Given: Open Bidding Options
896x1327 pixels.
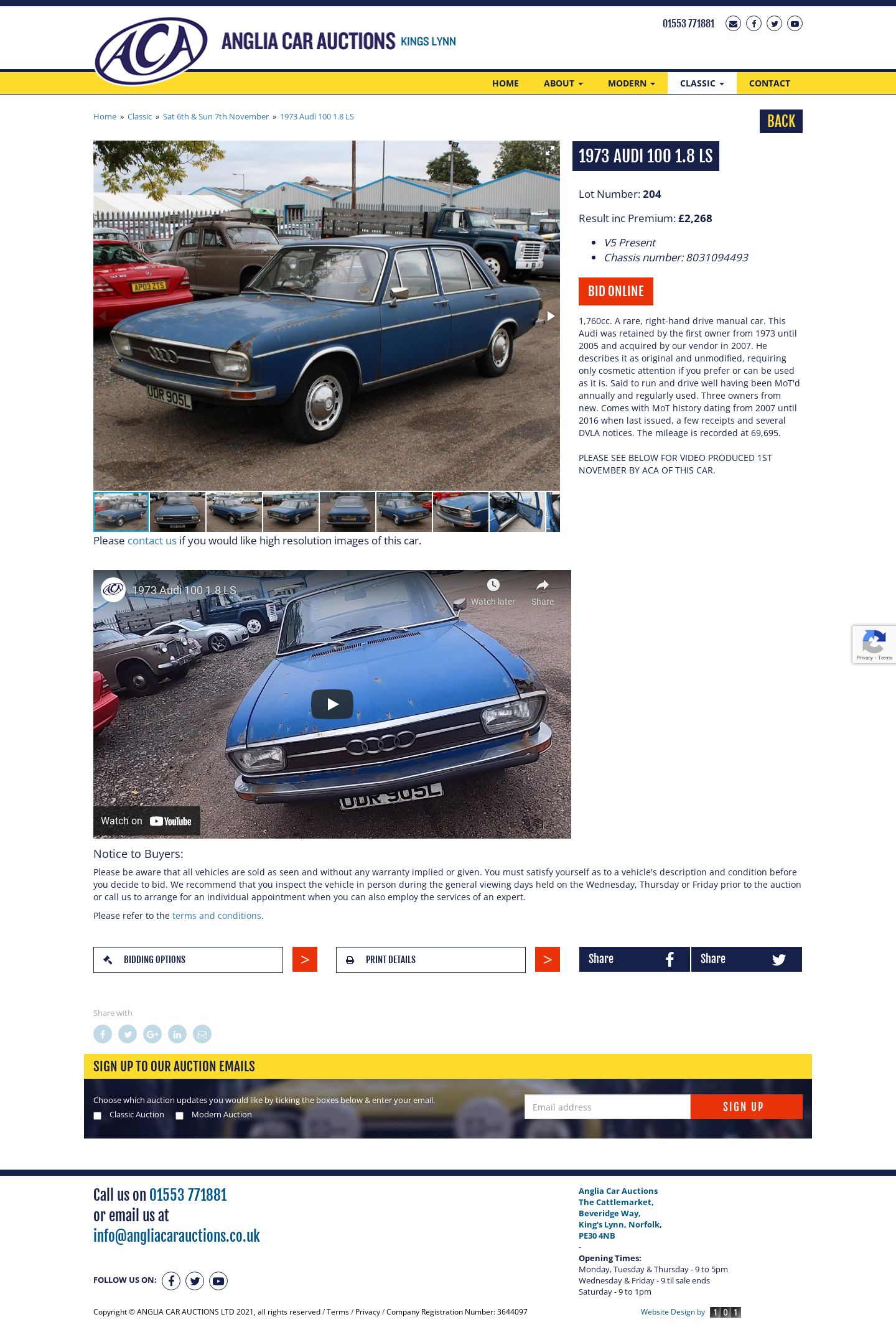Looking at the screenshot, I should (x=188, y=960).
